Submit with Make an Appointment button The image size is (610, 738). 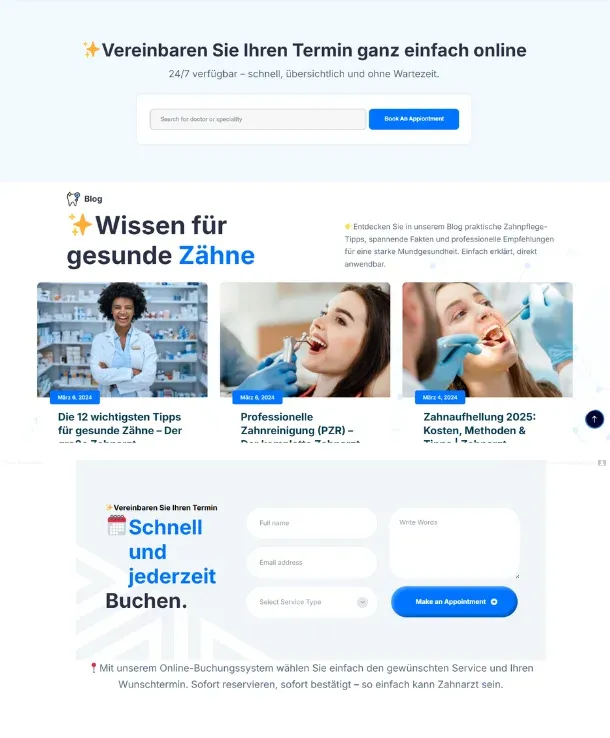click(454, 602)
